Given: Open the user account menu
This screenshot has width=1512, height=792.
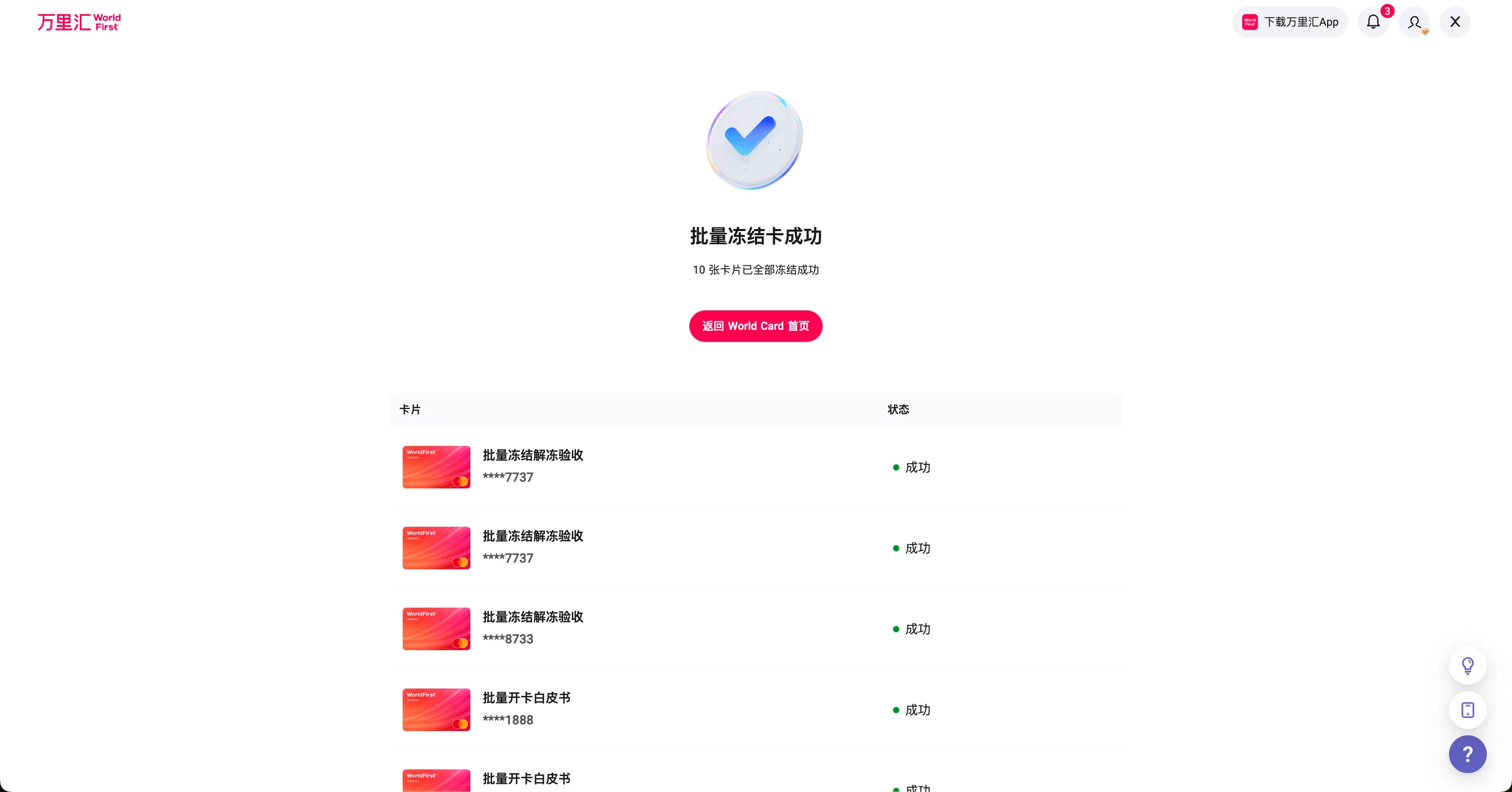Looking at the screenshot, I should [x=1414, y=22].
